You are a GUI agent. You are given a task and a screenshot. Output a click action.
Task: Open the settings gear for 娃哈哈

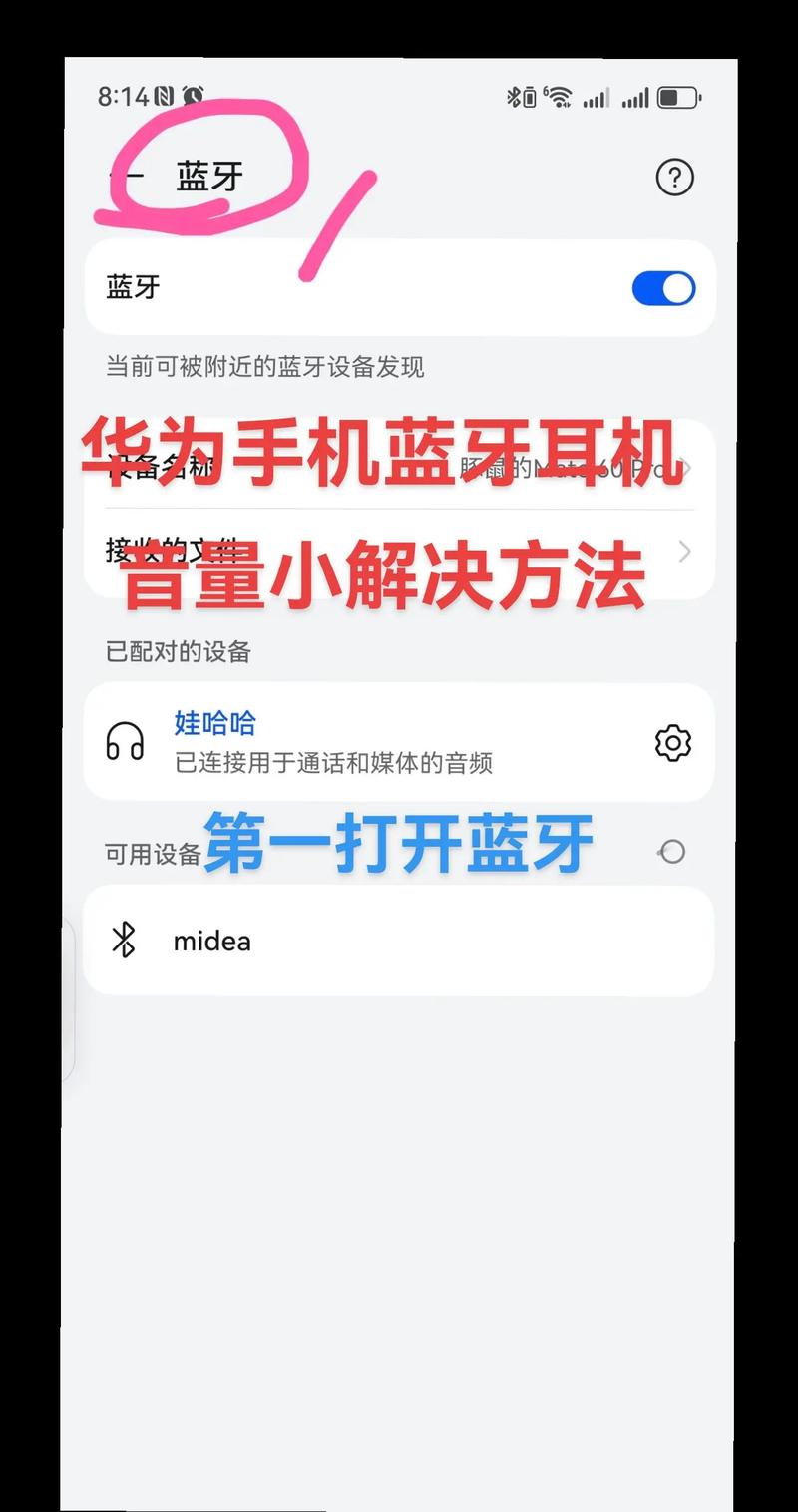pos(673,743)
